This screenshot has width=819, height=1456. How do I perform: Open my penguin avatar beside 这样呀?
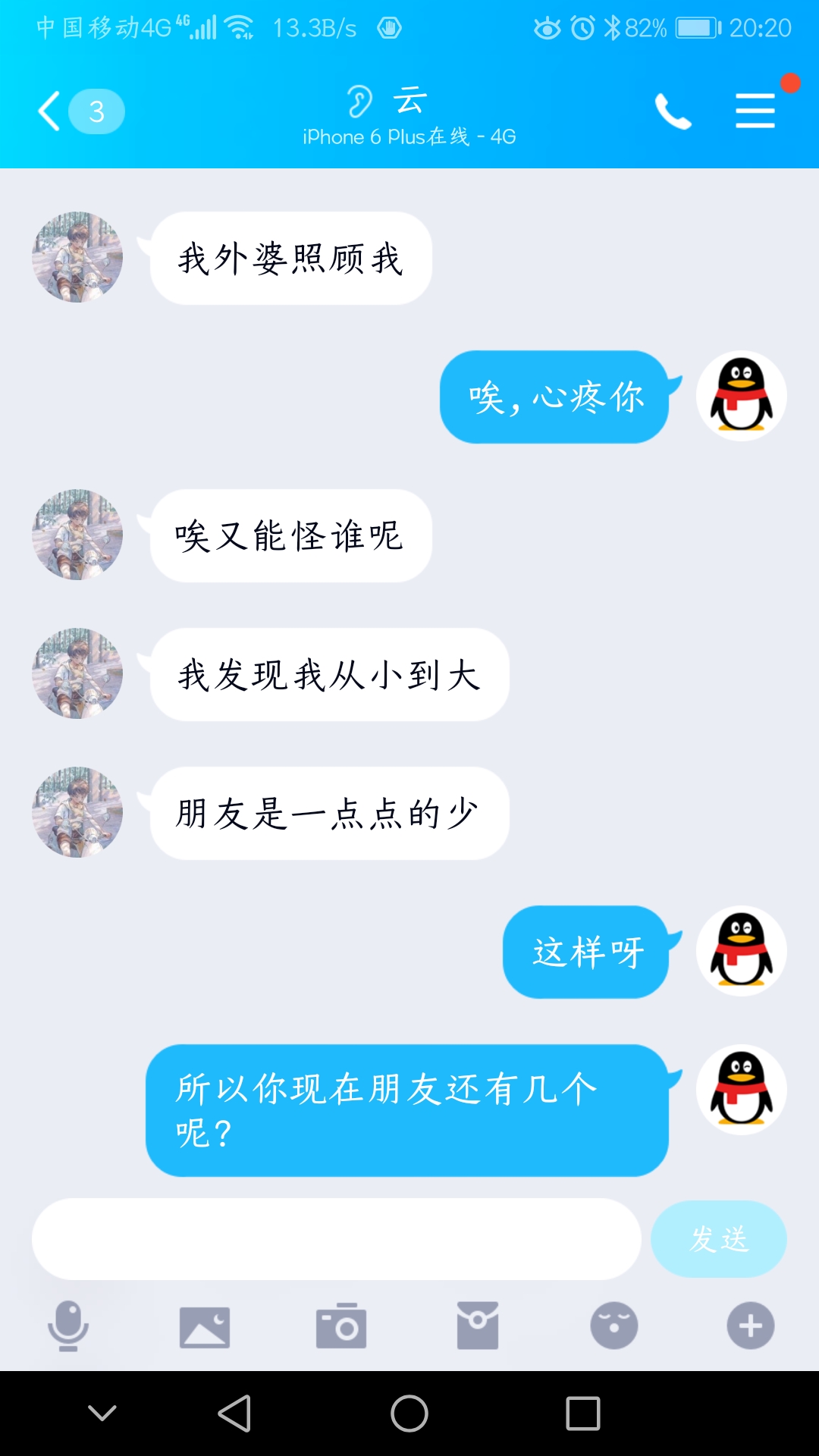tap(741, 951)
